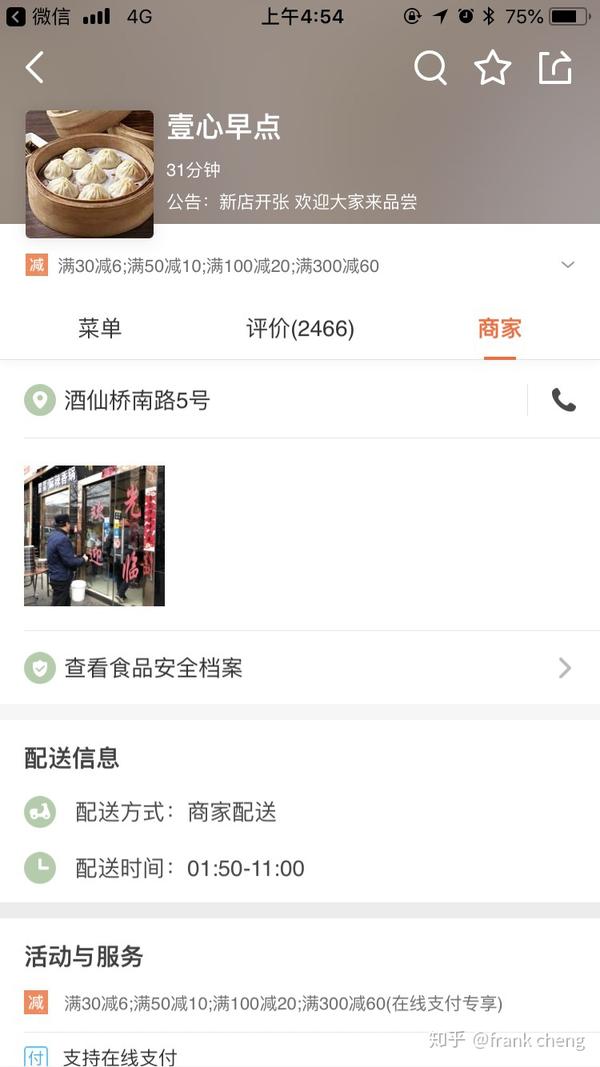This screenshot has width=600, height=1067.
Task: Open the 评价(2466) reviews tab
Action: click(x=300, y=329)
